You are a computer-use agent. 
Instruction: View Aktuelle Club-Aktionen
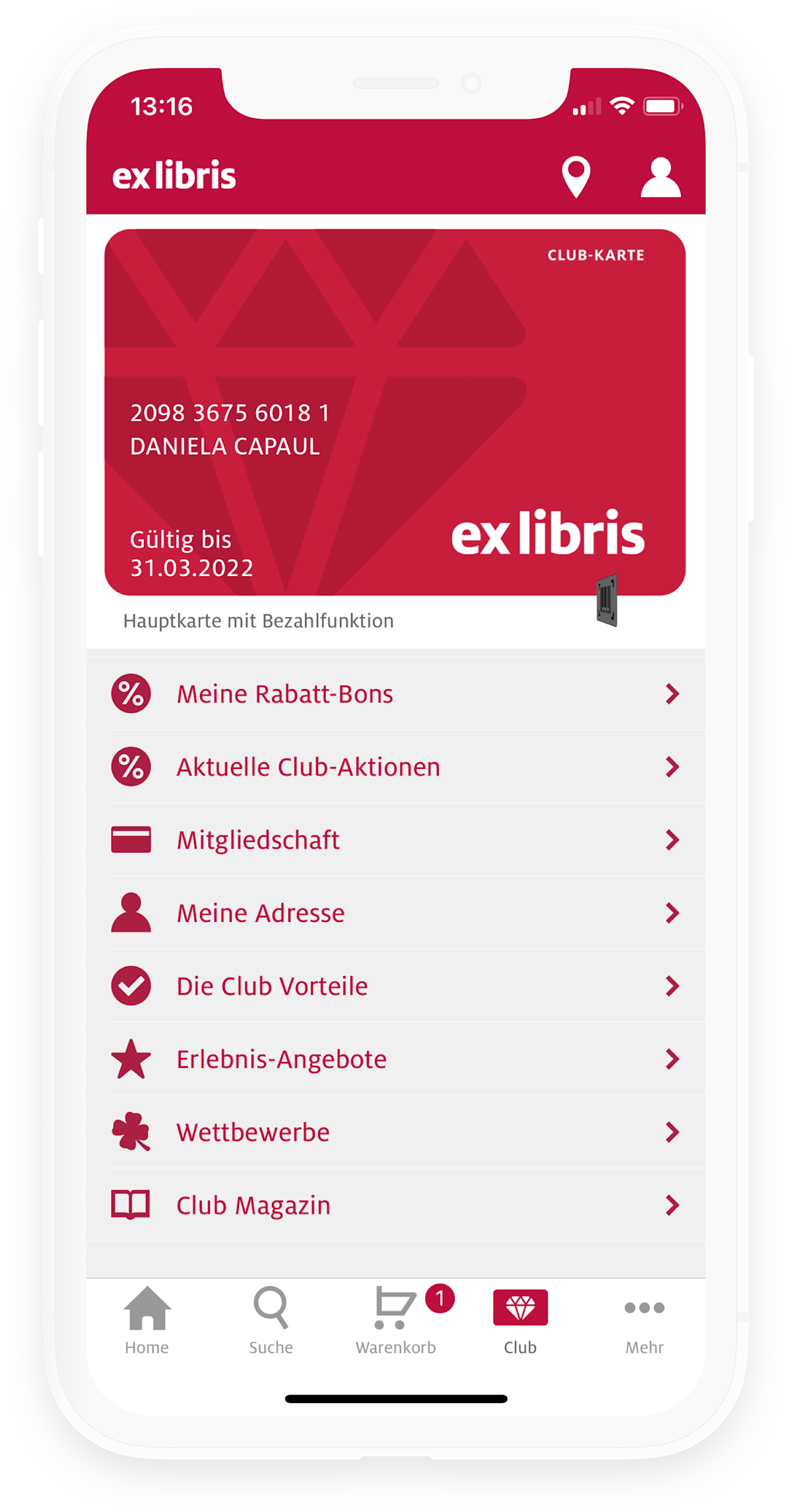point(396,767)
